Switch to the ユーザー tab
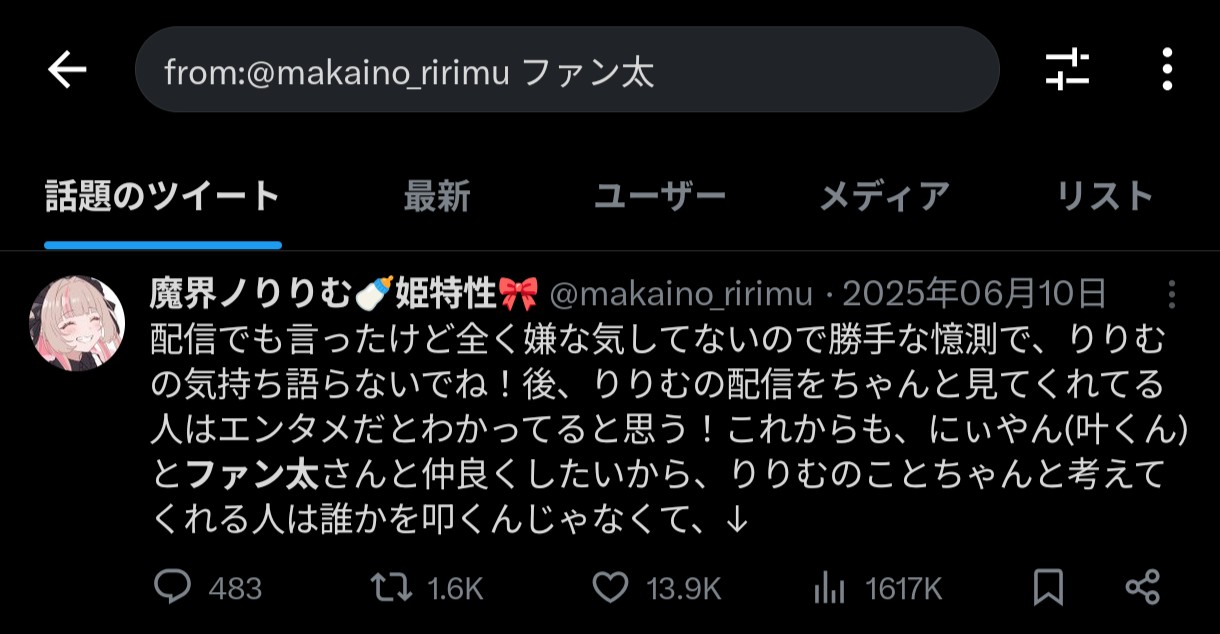 (x=660, y=197)
